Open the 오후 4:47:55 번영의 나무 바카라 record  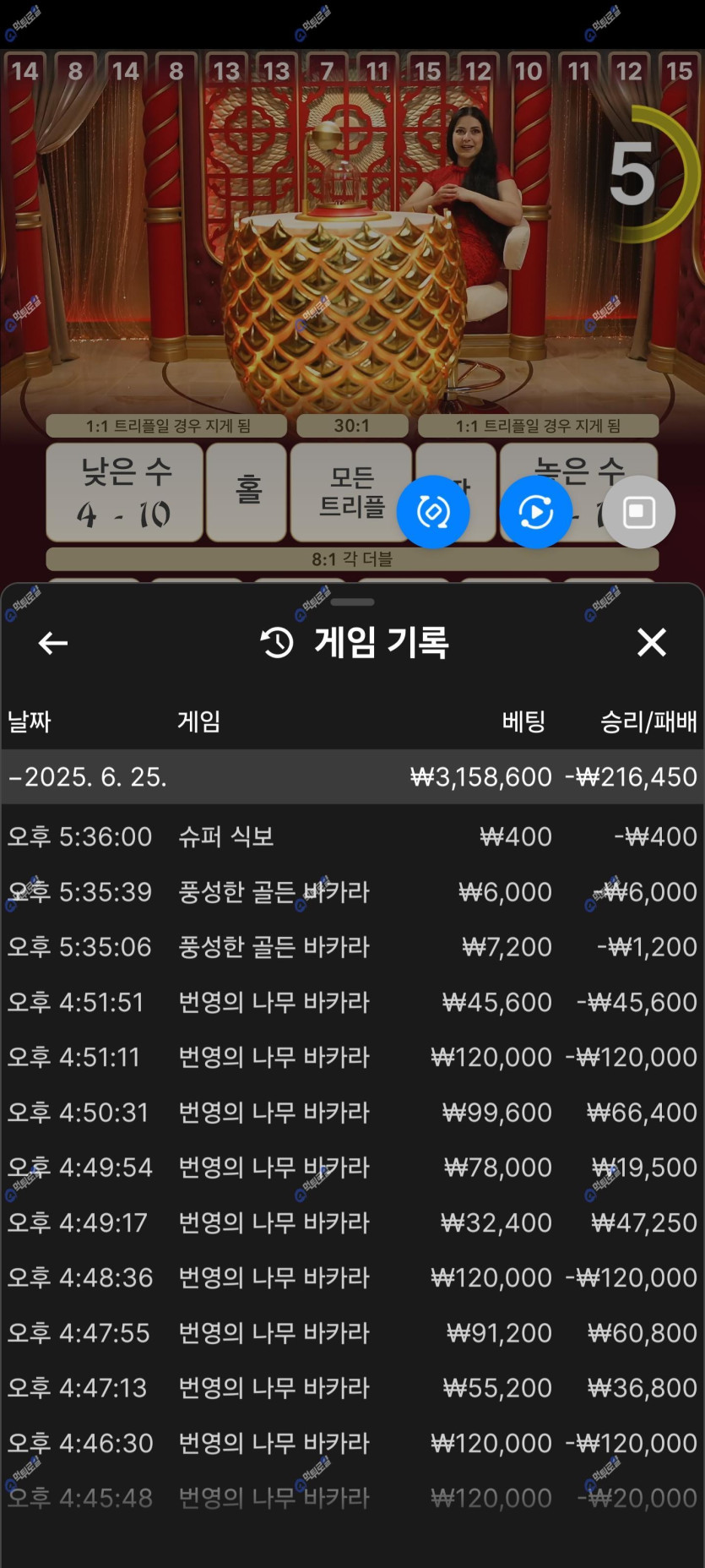tap(352, 1332)
